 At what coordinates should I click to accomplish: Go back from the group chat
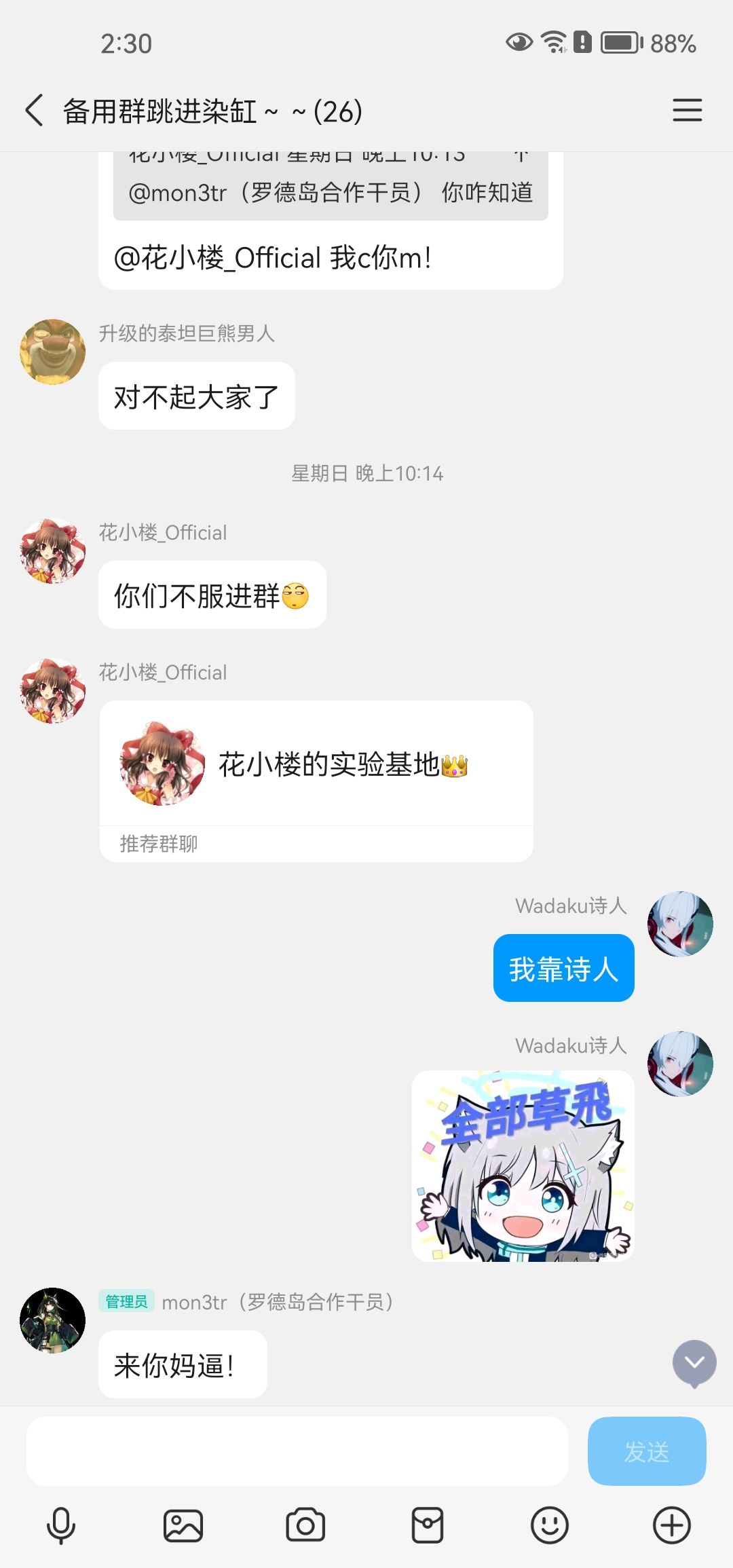[x=34, y=111]
